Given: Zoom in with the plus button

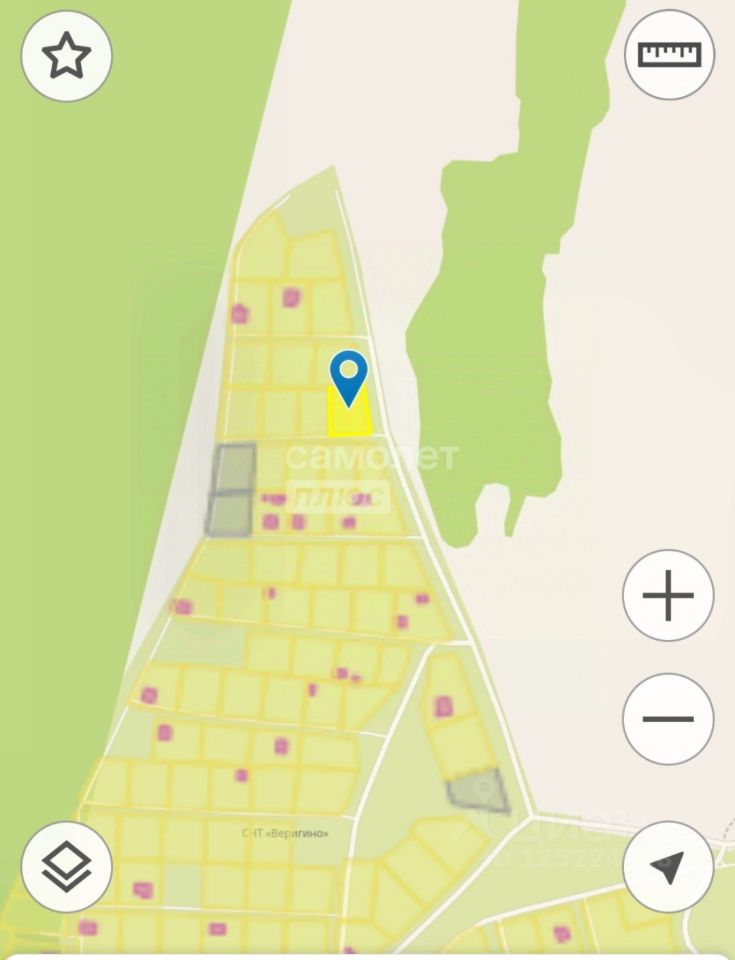Looking at the screenshot, I should point(668,596).
